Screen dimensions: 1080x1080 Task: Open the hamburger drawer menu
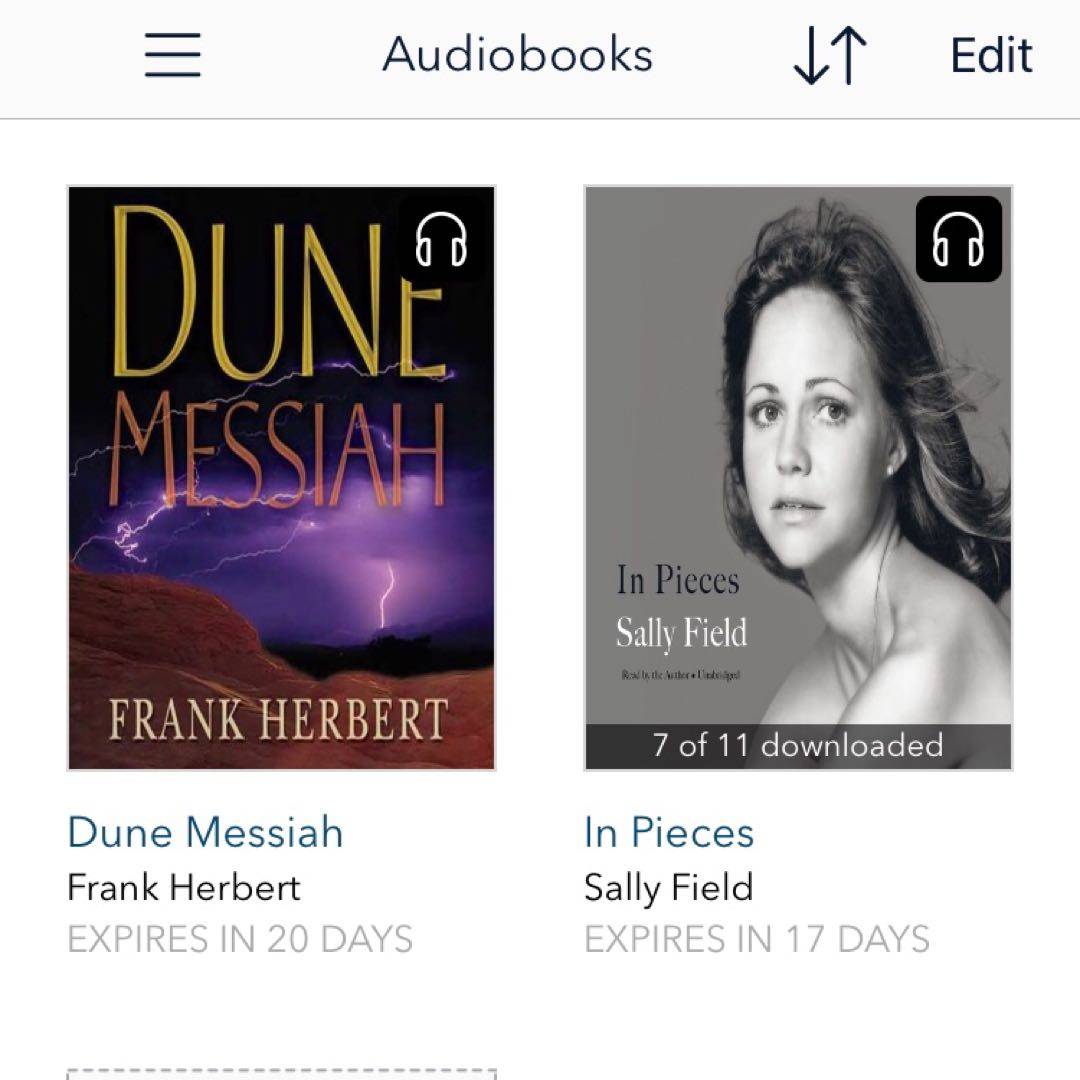coord(173,55)
